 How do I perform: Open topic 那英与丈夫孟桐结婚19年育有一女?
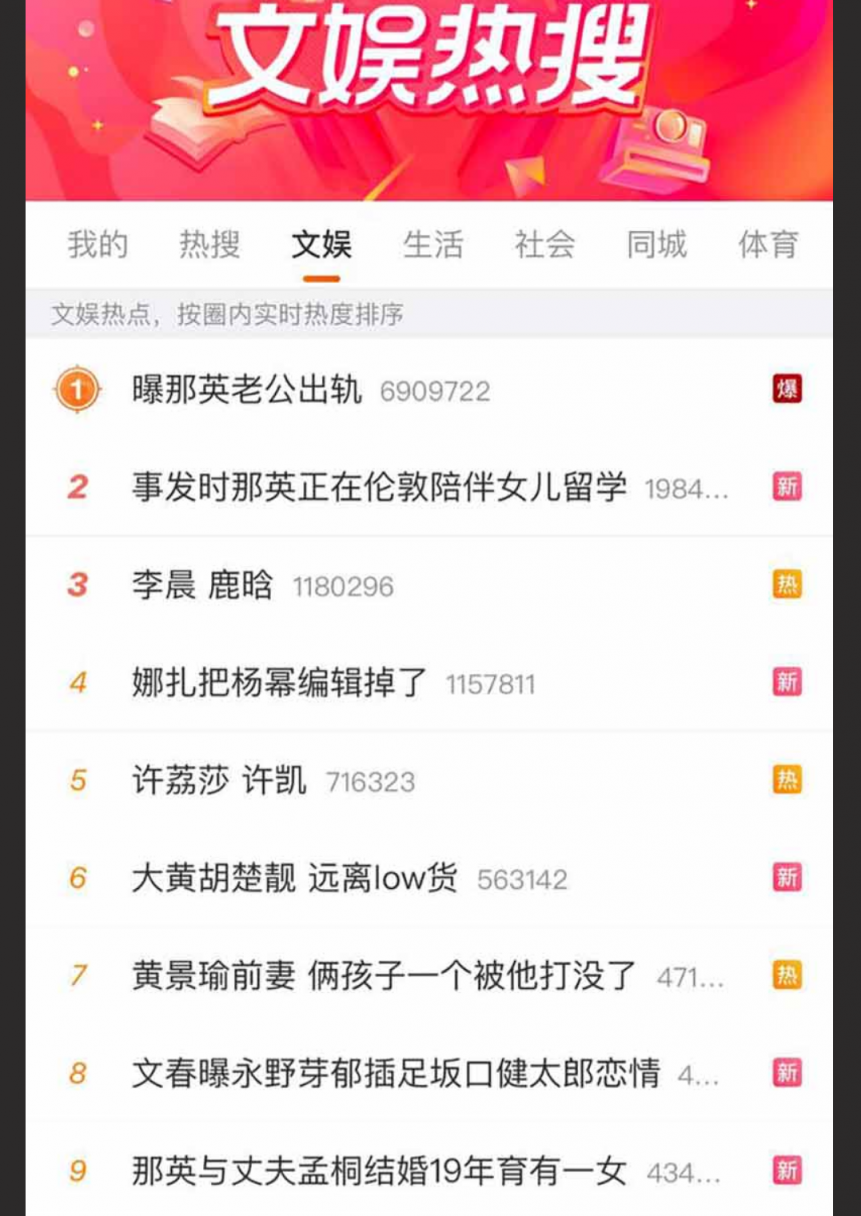pos(380,1171)
